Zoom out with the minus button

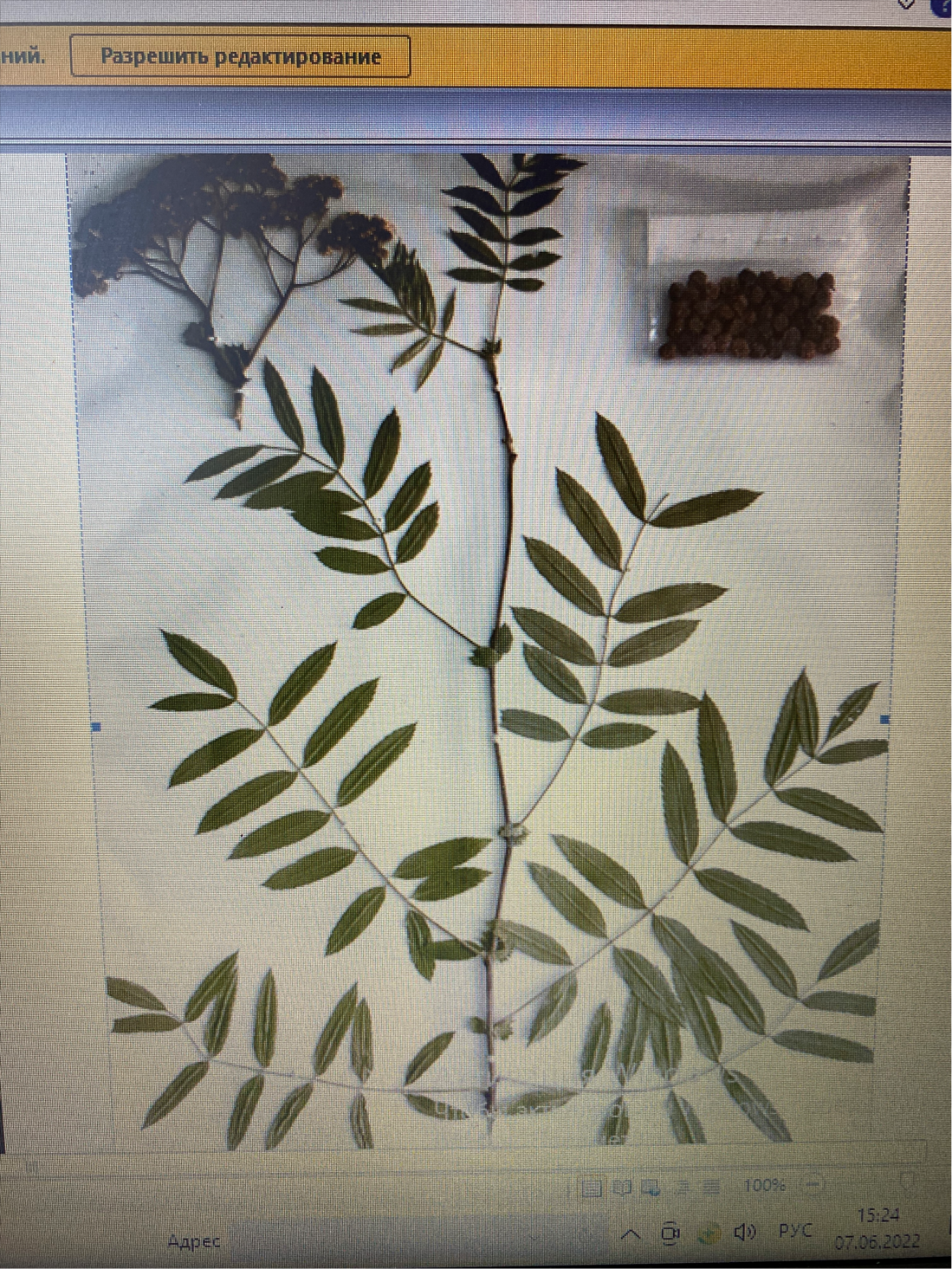(x=813, y=1183)
